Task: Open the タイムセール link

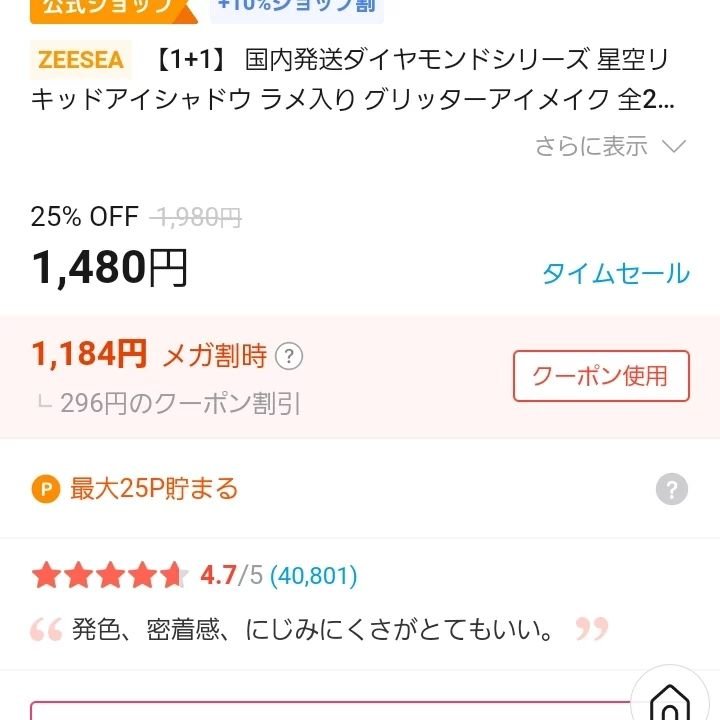Action: point(615,273)
